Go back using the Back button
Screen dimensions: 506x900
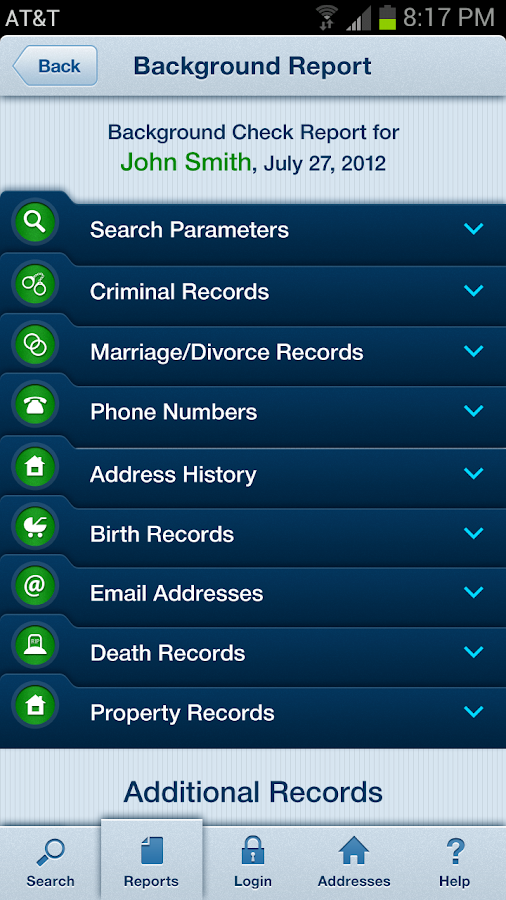(x=55, y=66)
